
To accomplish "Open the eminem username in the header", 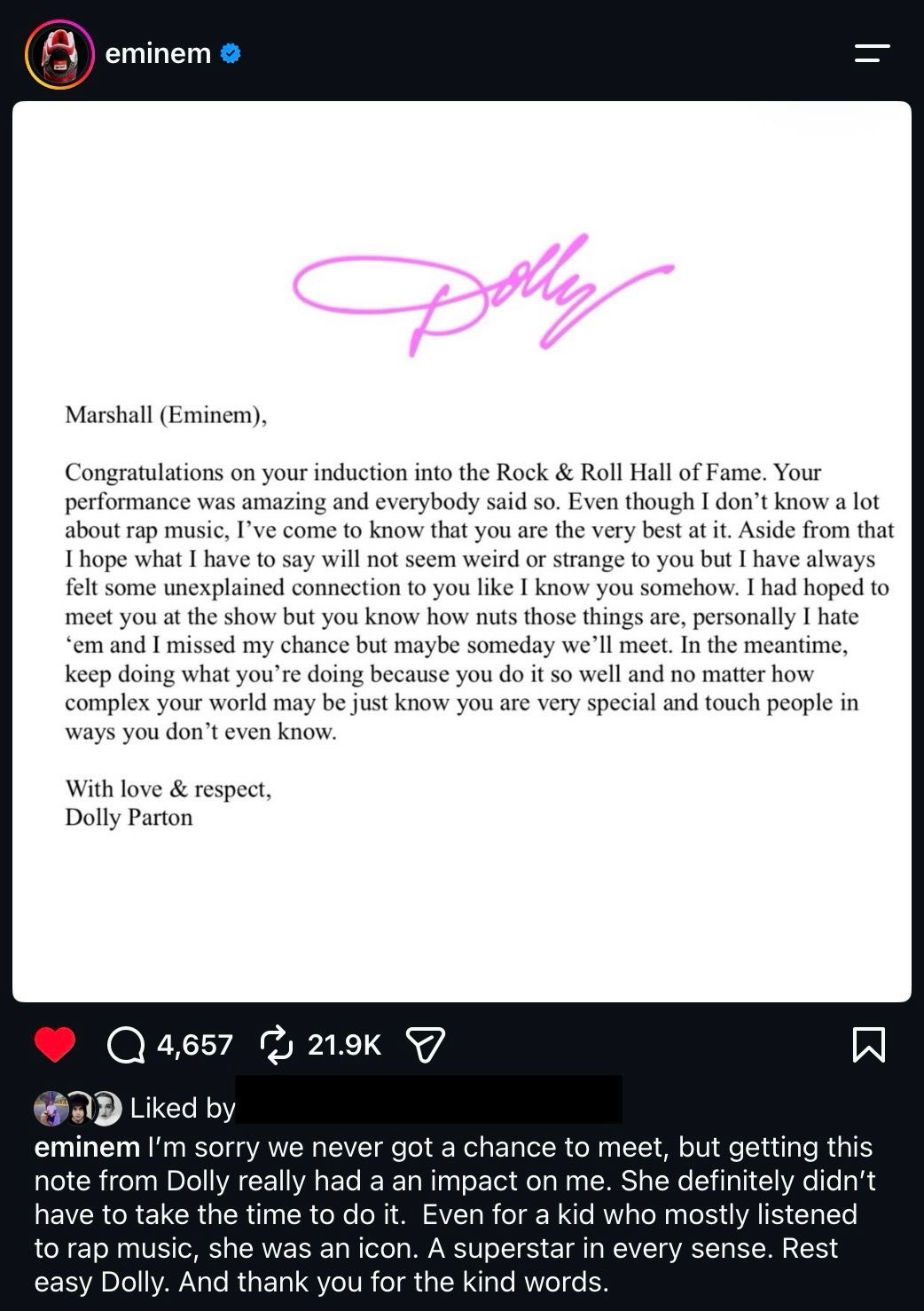I will (x=158, y=54).
